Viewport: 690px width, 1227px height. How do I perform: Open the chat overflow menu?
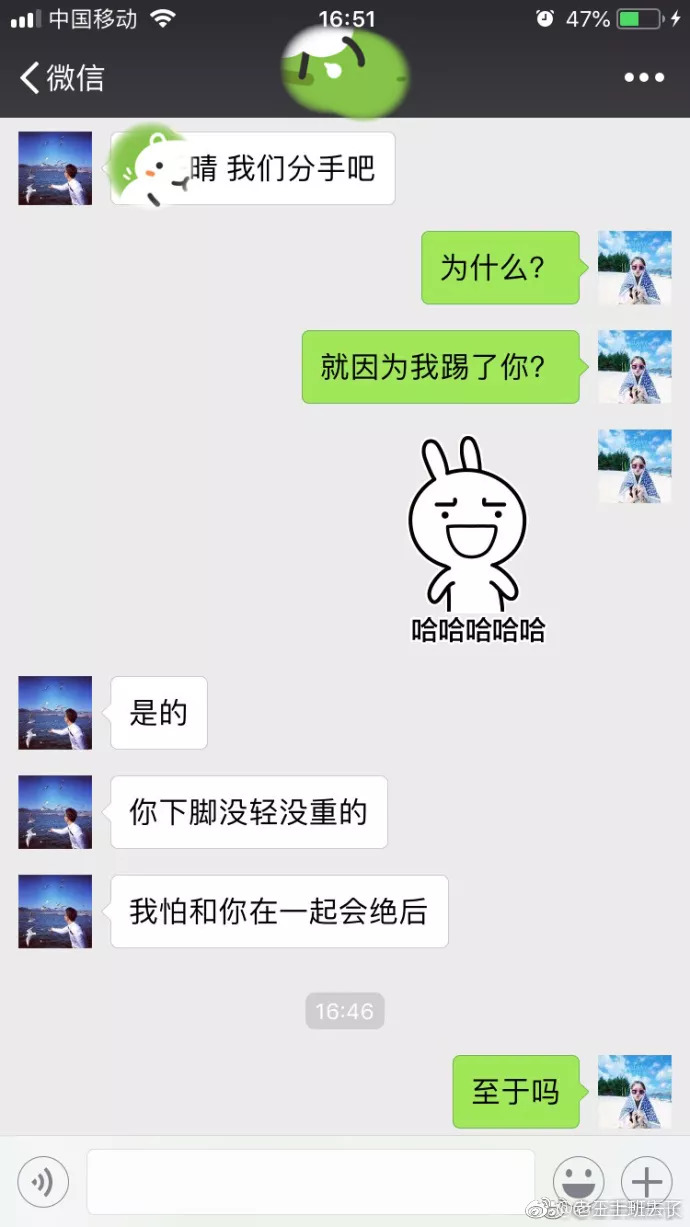[x=643, y=78]
